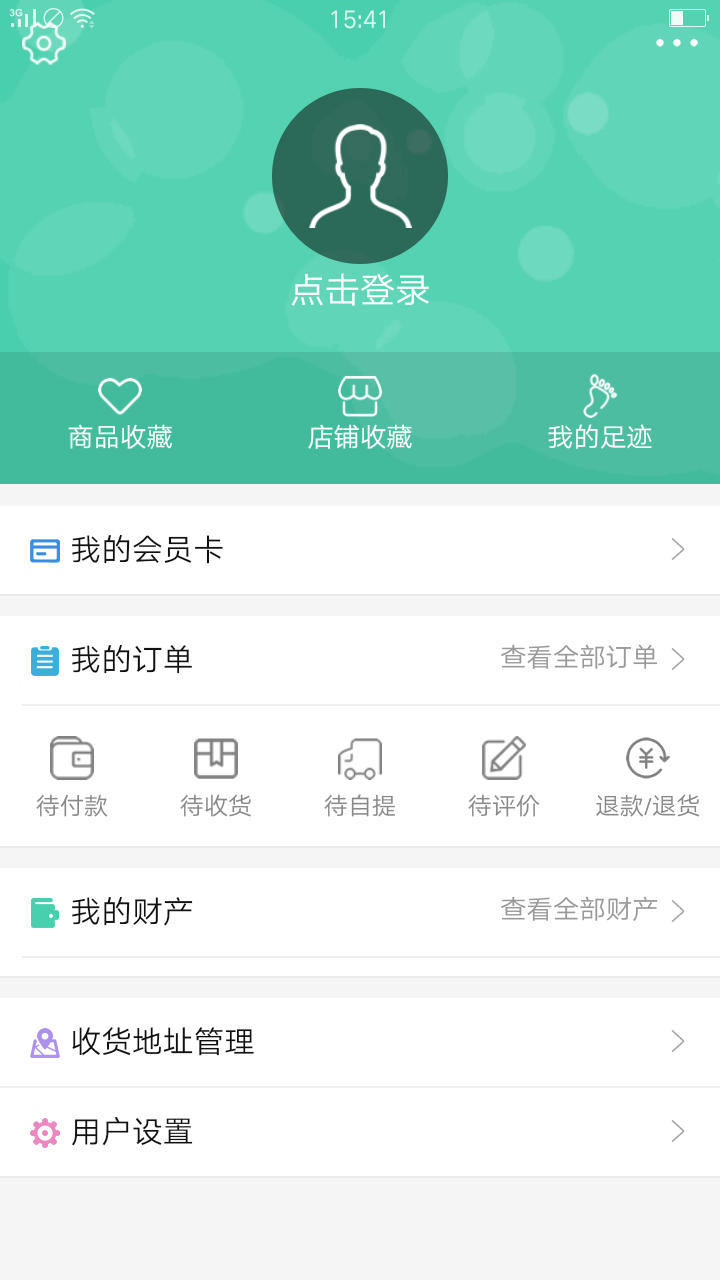Screen dimensions: 720x1280
Task: Click the chevron next to 我的会员卡
Action: pos(676,550)
